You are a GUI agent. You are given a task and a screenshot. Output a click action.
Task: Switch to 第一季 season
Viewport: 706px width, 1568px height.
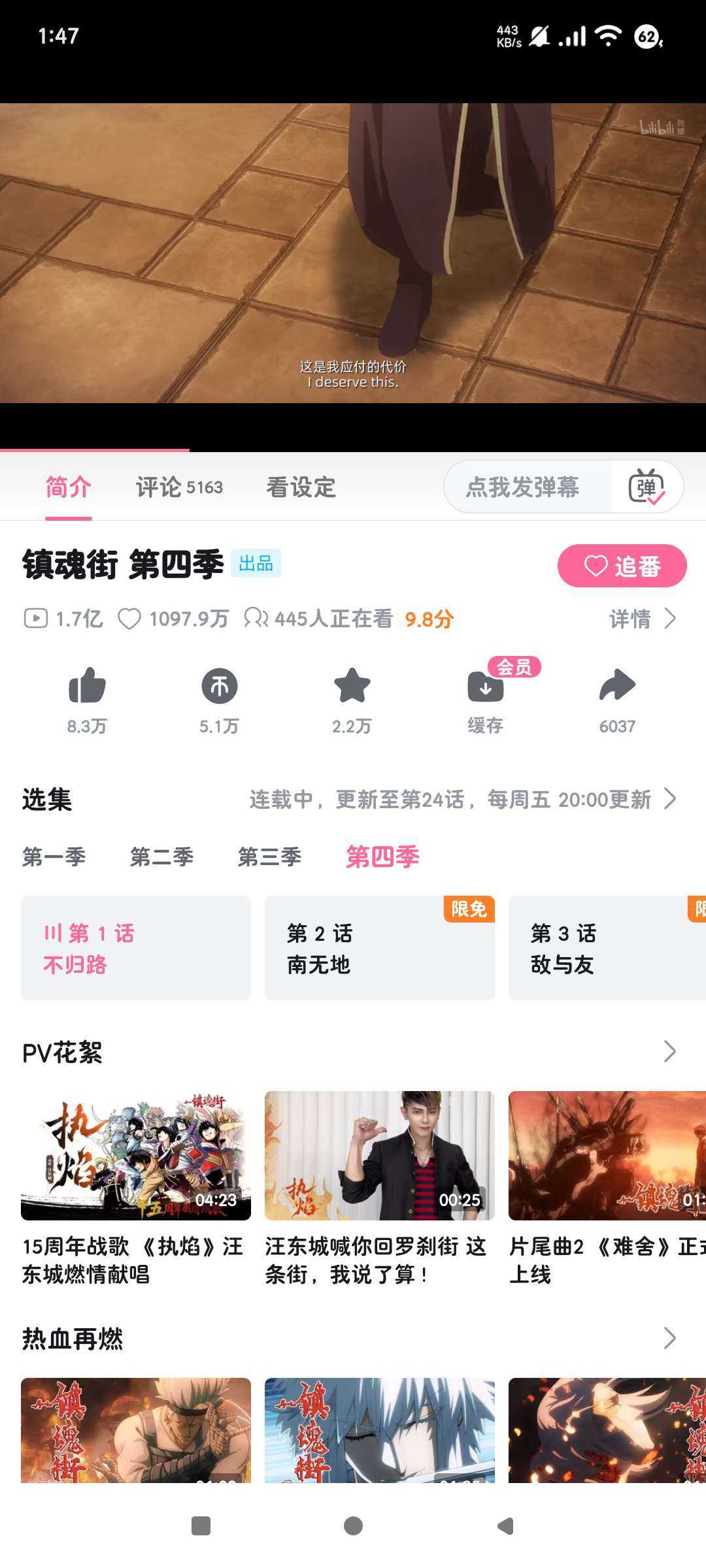[x=54, y=857]
